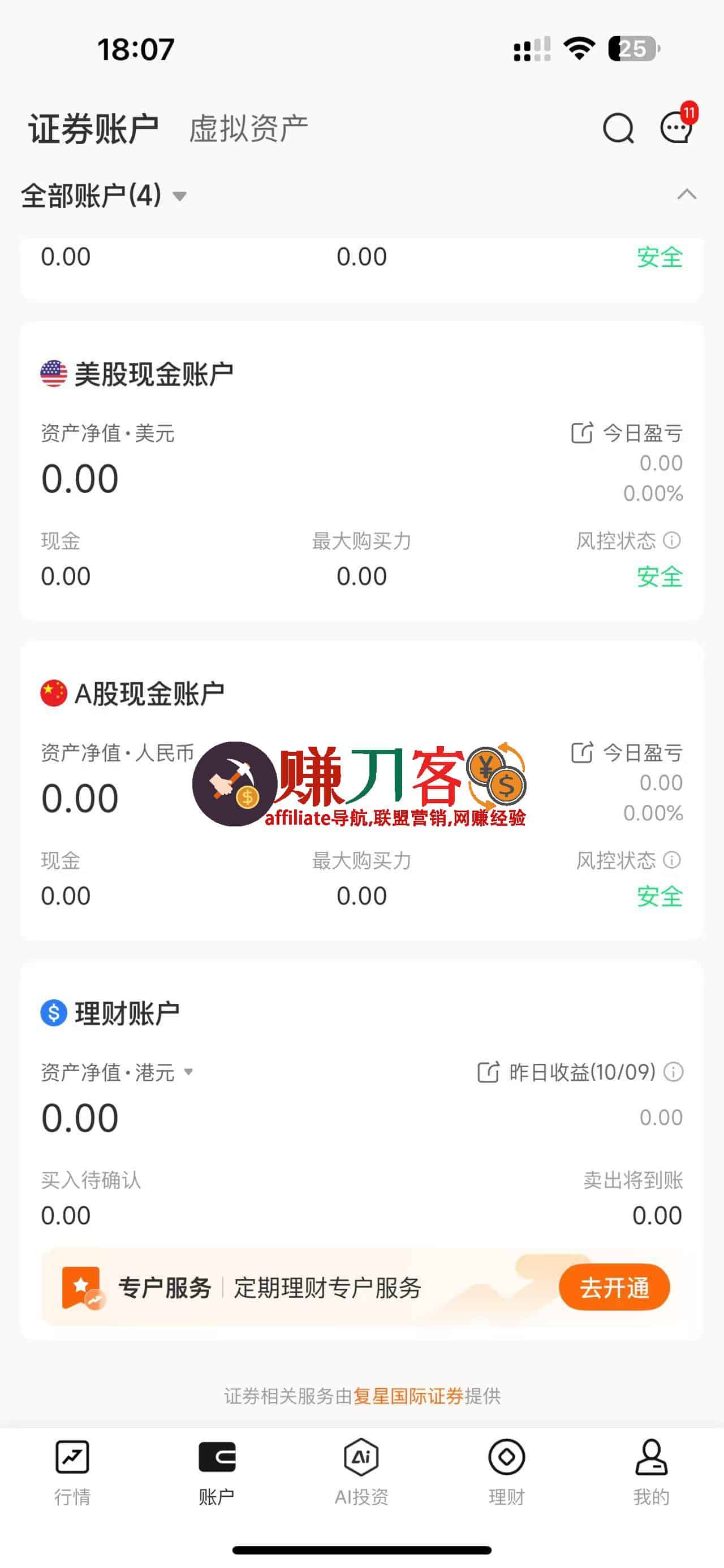Open the search function

[618, 127]
